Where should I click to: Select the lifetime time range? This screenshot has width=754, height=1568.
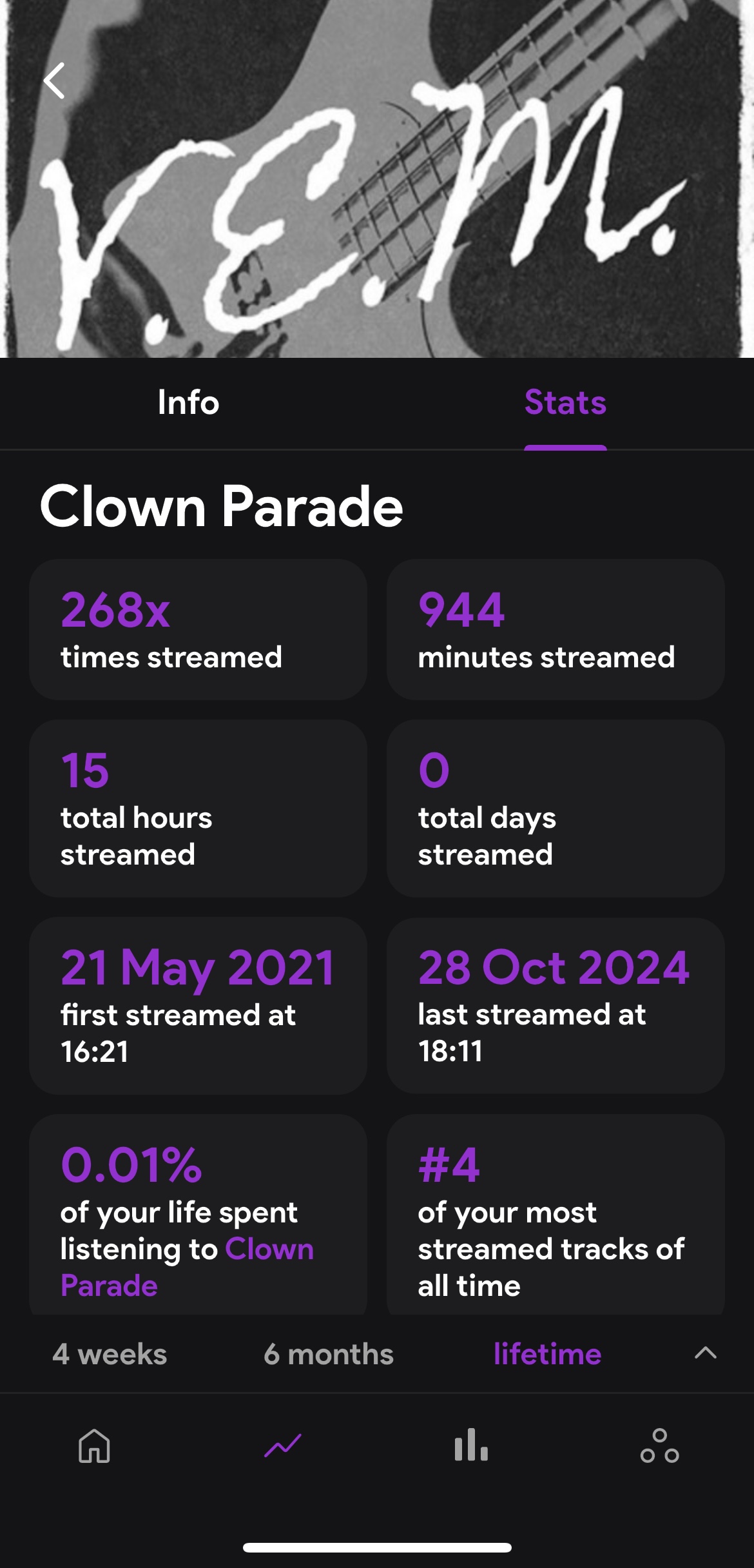(547, 1354)
